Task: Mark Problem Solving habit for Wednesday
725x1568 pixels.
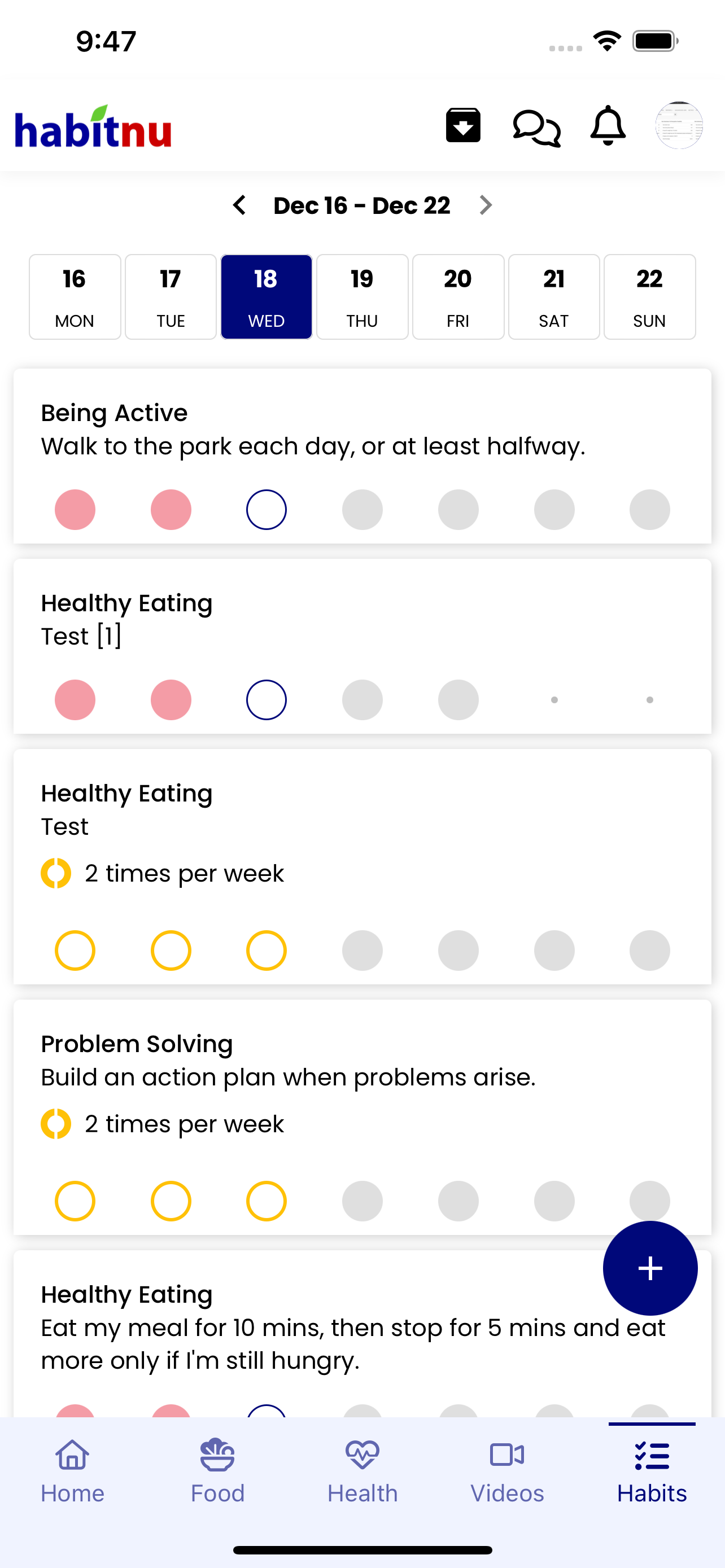Action: pyautogui.click(x=266, y=1201)
